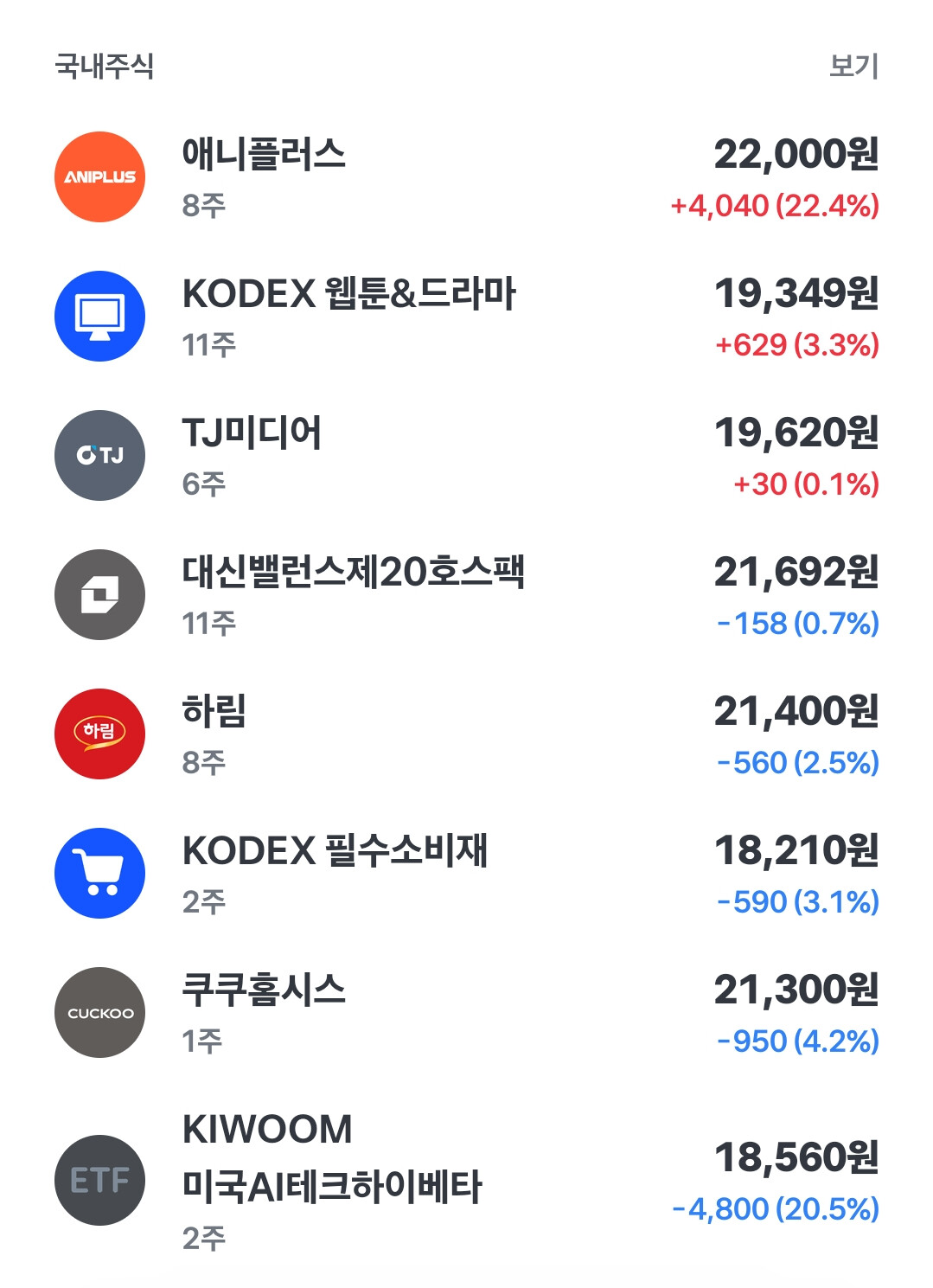Open 대신밸런스제20호스팩 details
This screenshot has width=933, height=1288.
466,595
